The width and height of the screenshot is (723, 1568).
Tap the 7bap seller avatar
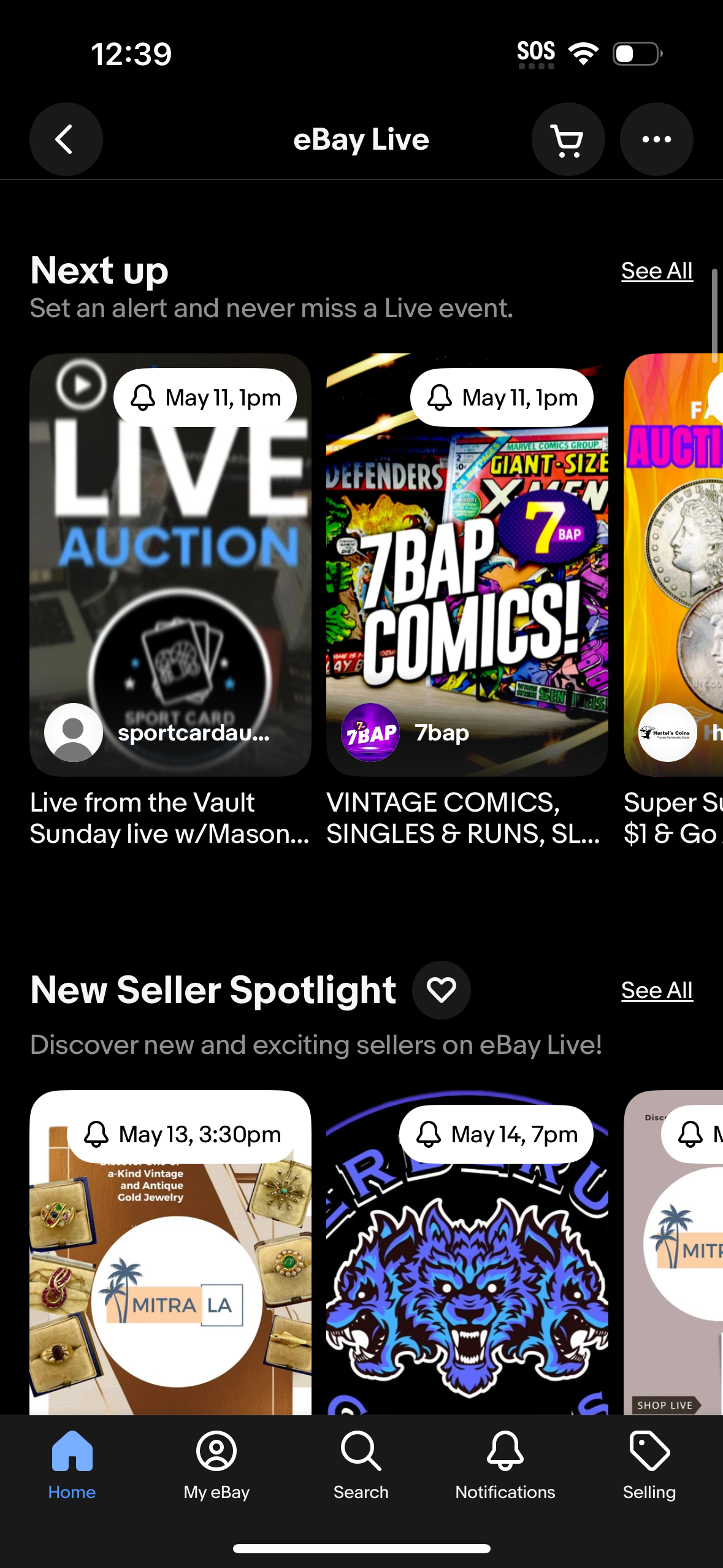pyautogui.click(x=370, y=732)
